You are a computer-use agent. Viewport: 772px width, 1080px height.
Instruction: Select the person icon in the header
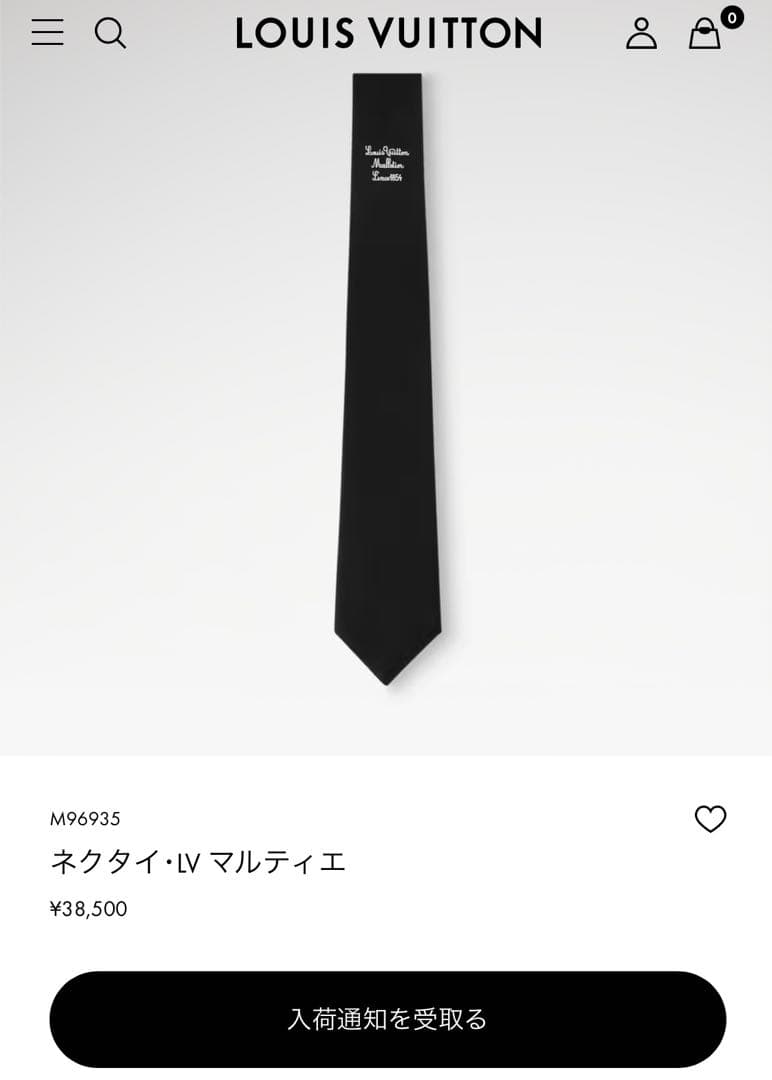[x=642, y=34]
